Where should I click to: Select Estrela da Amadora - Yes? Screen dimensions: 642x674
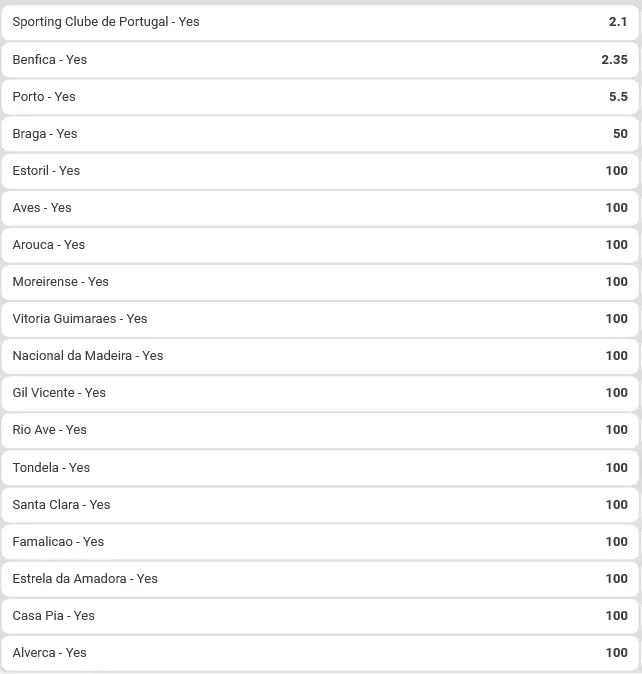320,579
